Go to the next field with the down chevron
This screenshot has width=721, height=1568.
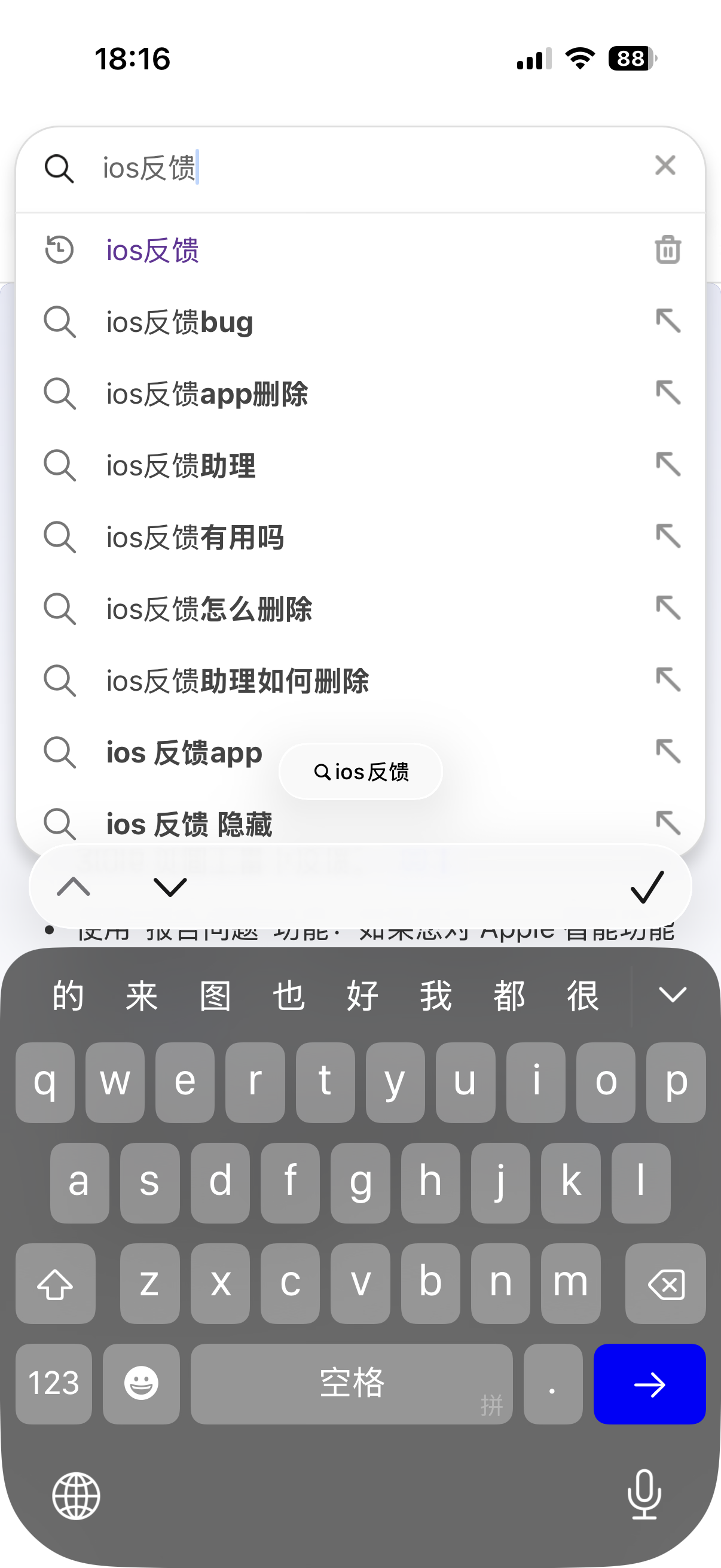170,887
